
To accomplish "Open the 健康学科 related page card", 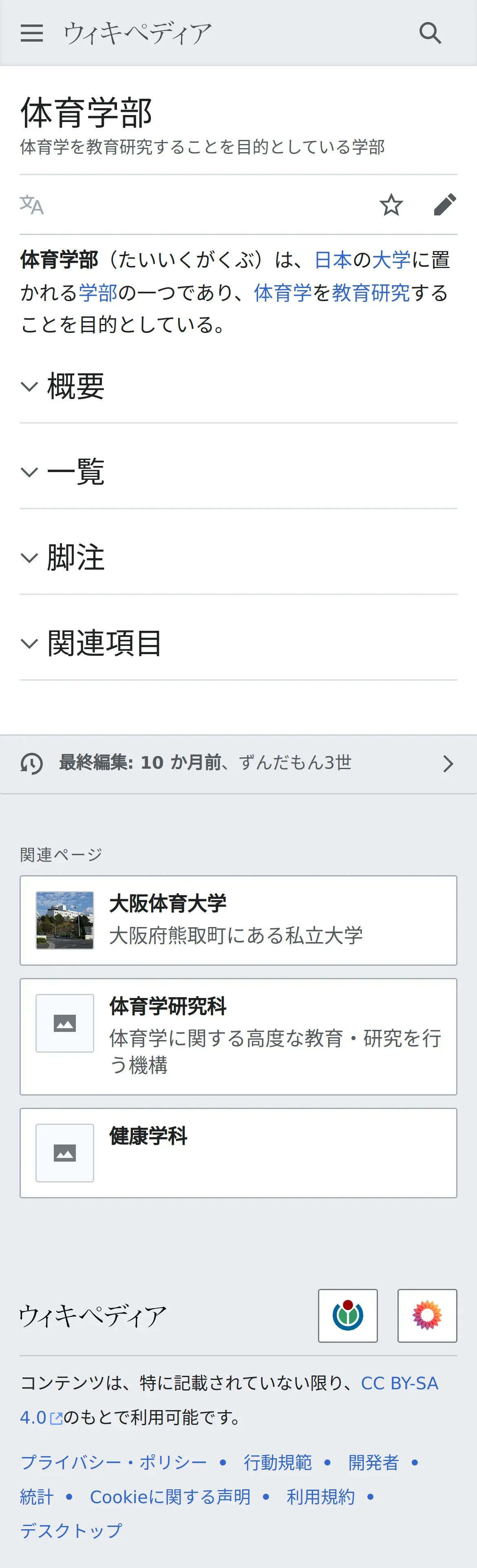I will [x=238, y=1153].
